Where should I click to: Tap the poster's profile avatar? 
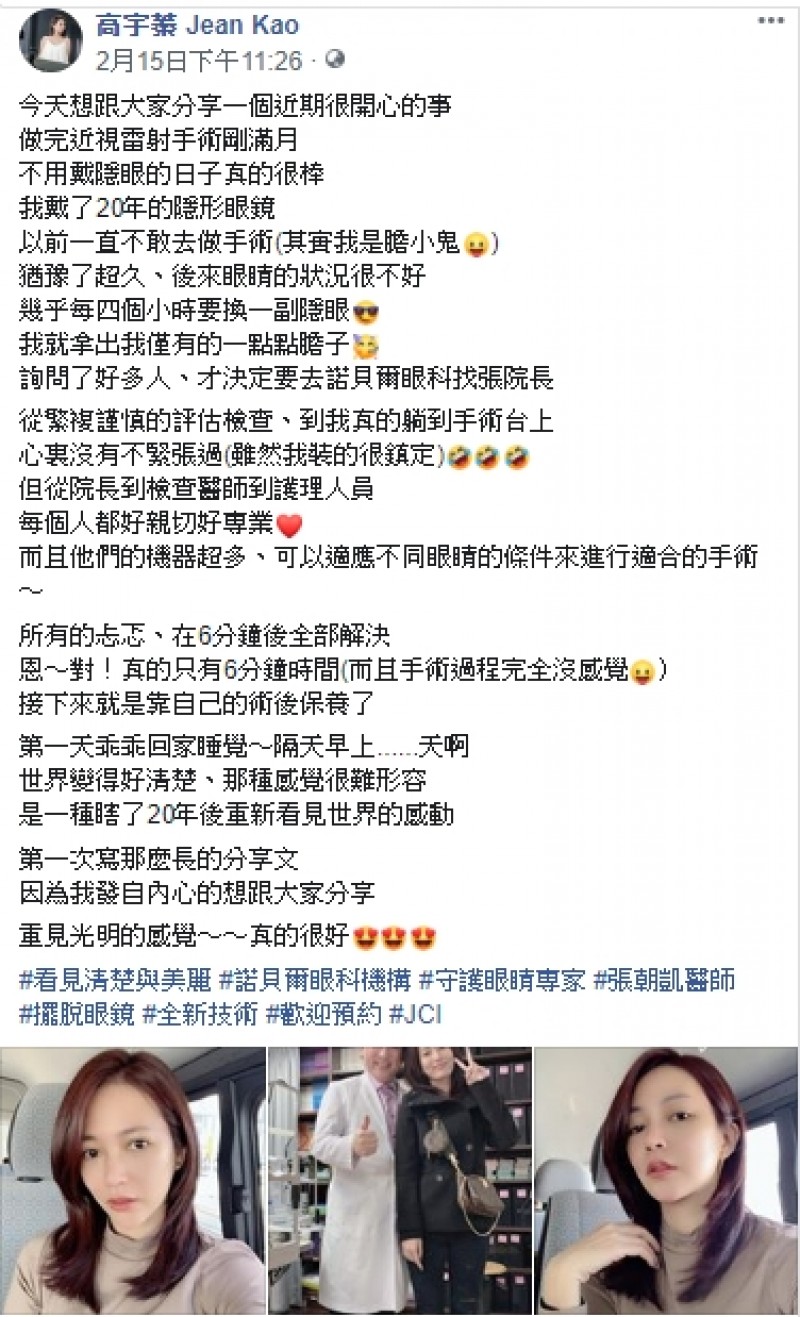coord(50,41)
